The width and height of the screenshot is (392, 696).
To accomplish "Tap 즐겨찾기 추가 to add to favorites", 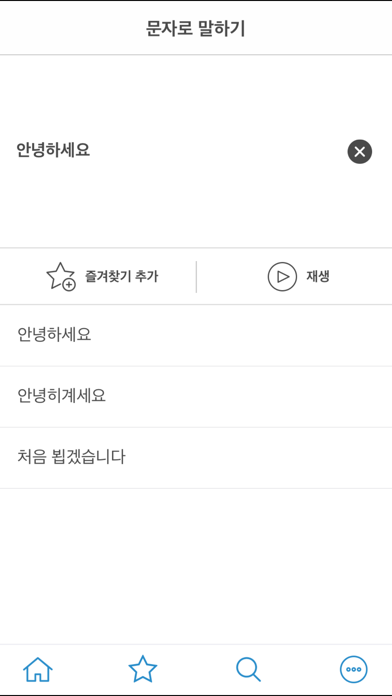I will (102, 277).
